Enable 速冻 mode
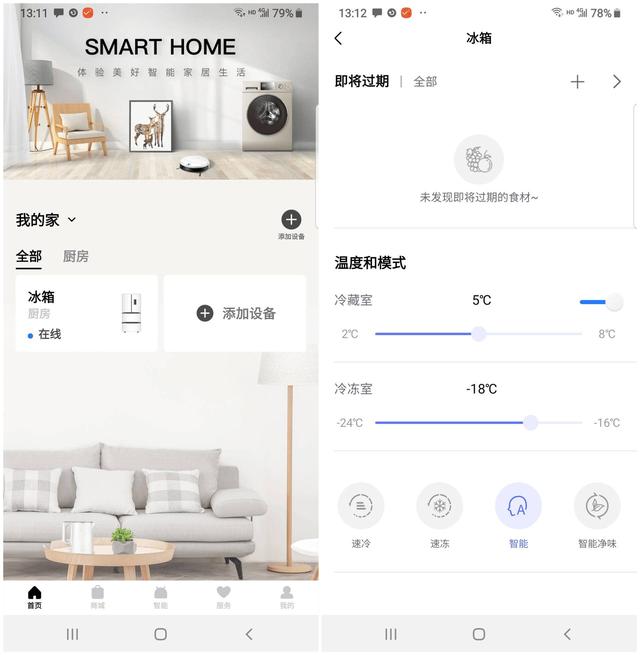 [x=439, y=506]
